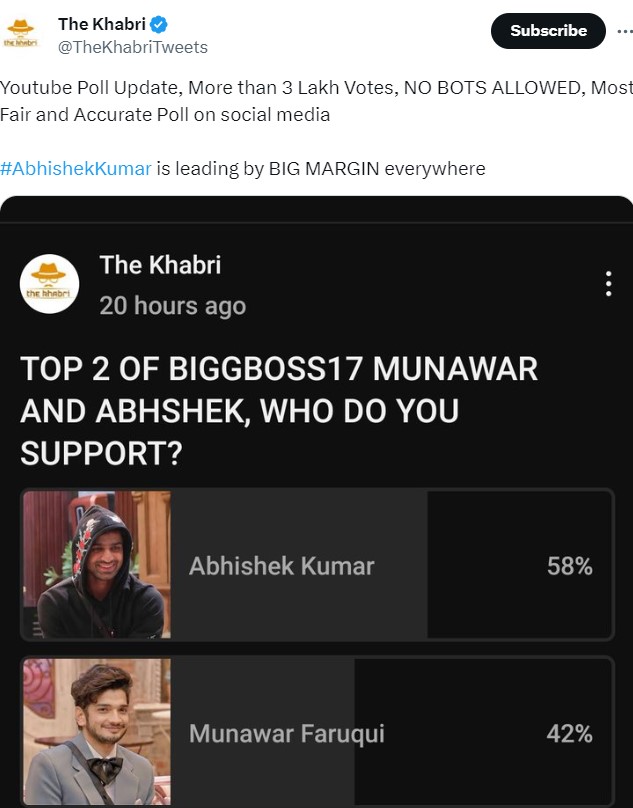Open the attached poll screenshot image
This screenshot has height=808, width=633.
point(316,500)
